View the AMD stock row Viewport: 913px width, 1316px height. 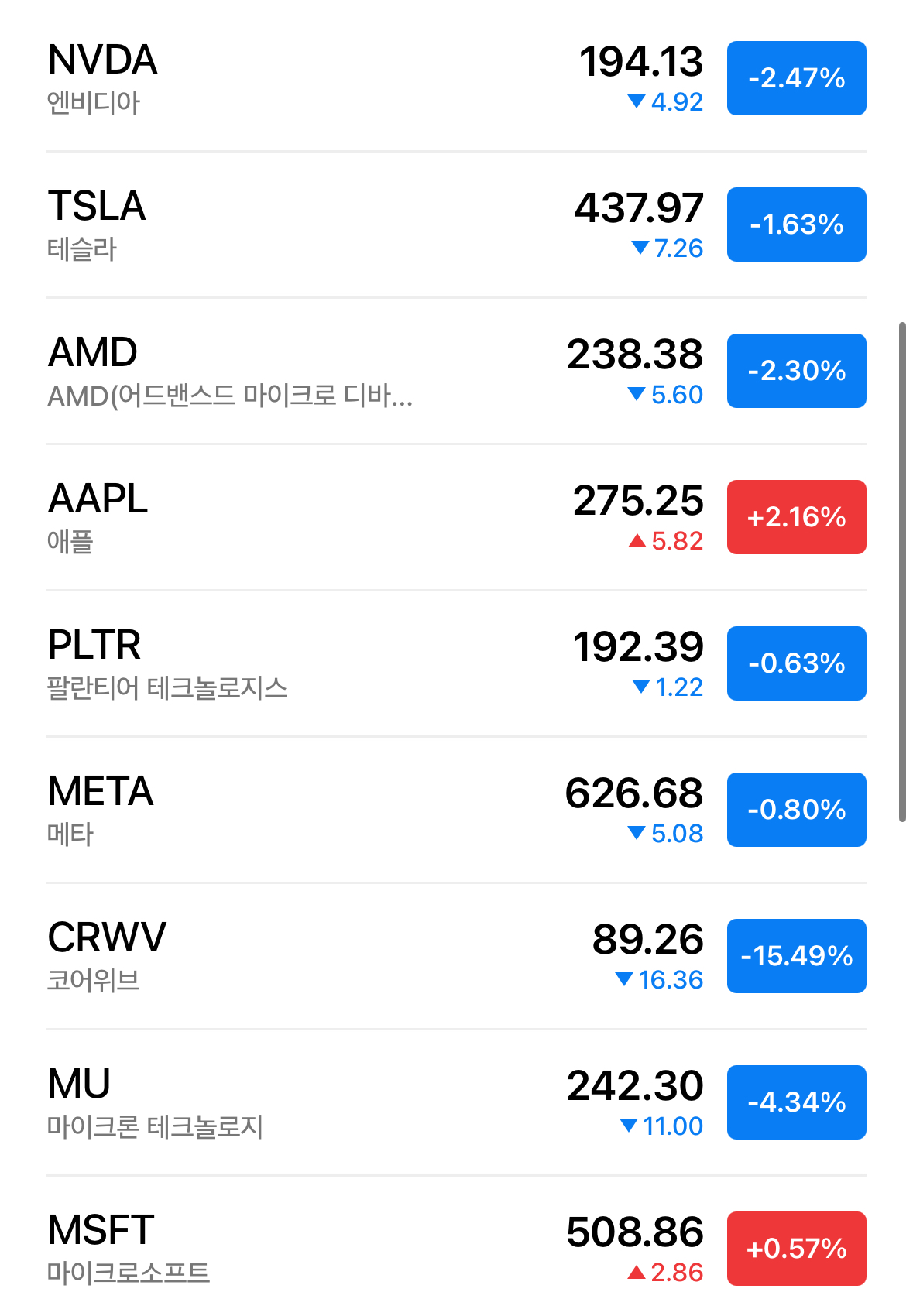[310, 371]
